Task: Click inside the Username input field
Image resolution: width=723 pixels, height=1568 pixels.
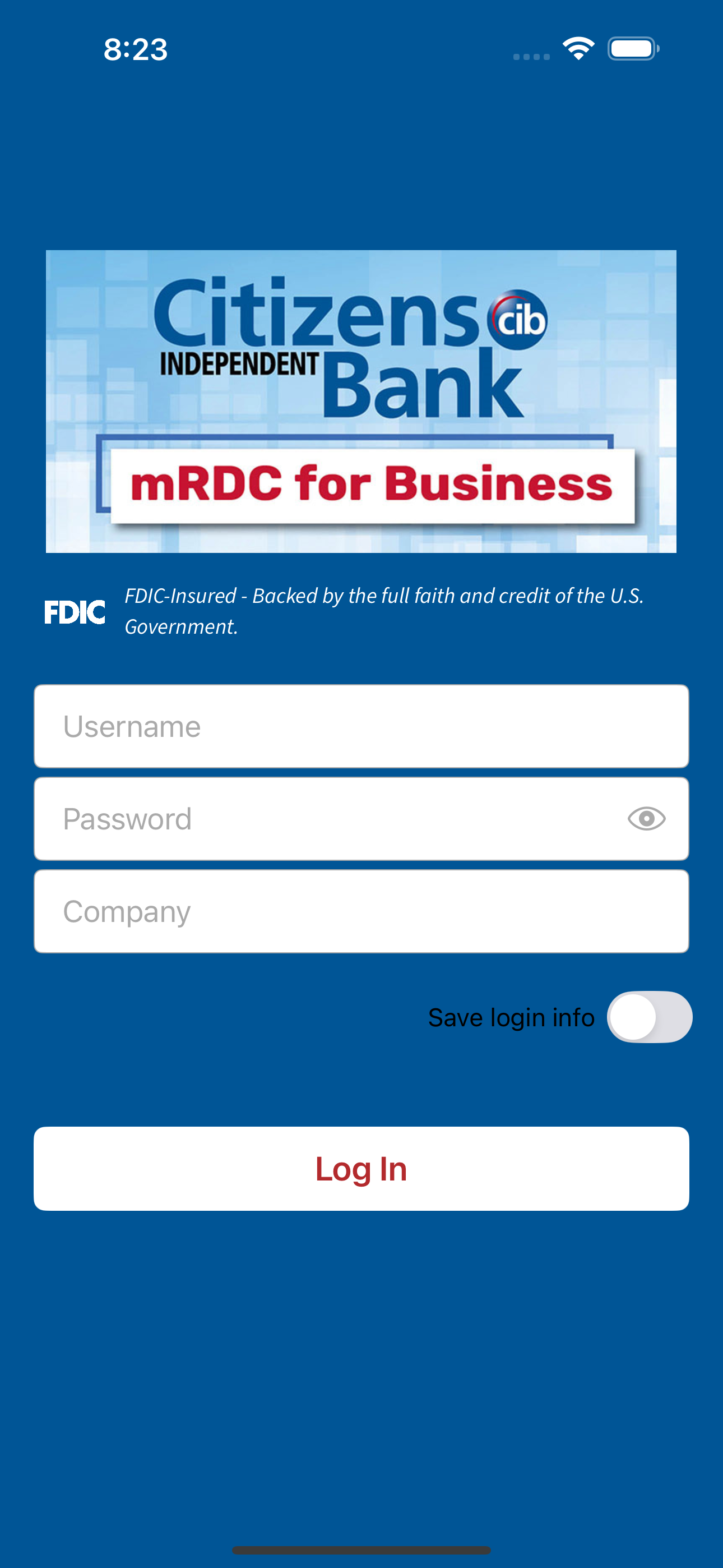Action: coord(361,726)
